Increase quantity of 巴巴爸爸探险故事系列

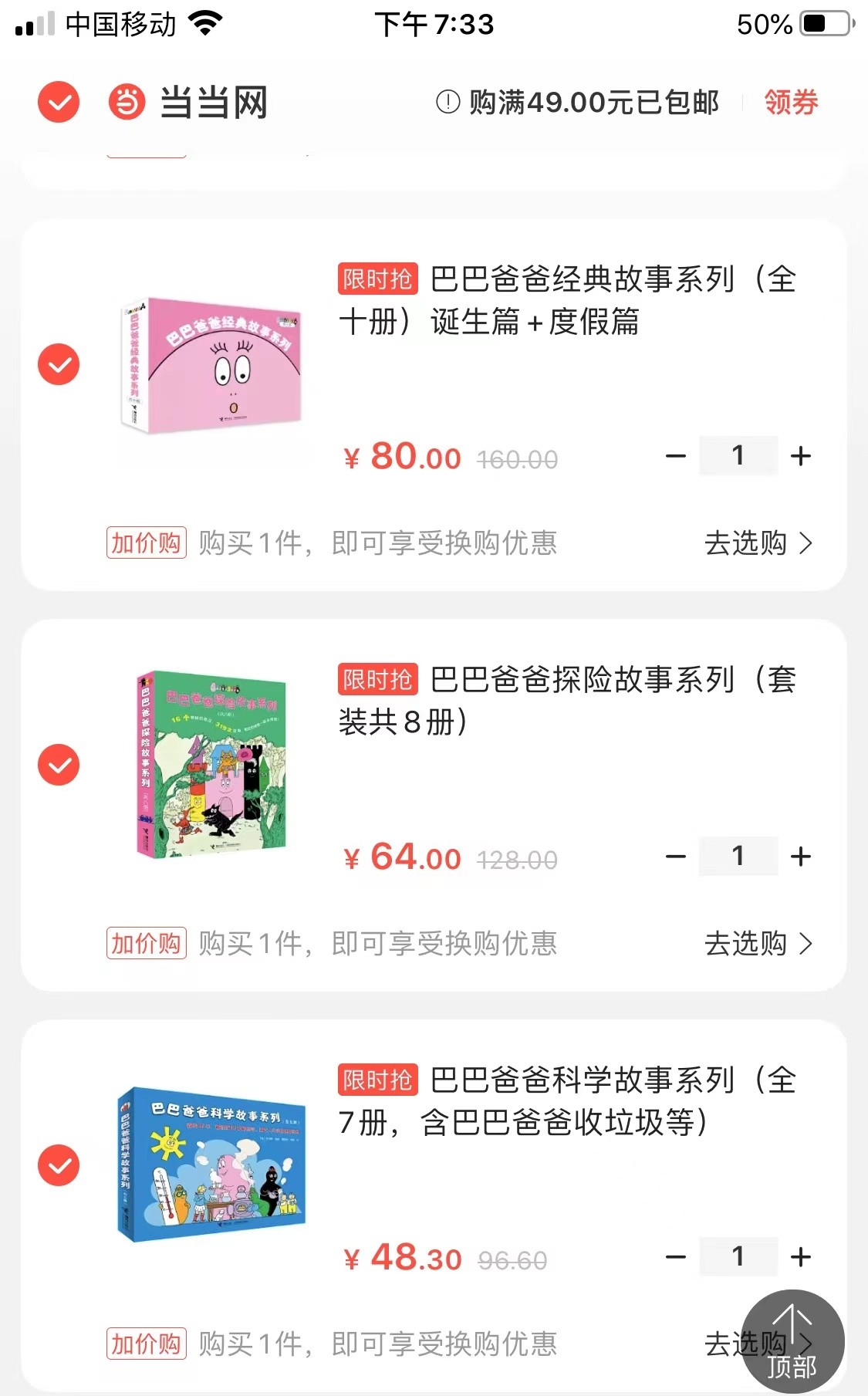(801, 857)
